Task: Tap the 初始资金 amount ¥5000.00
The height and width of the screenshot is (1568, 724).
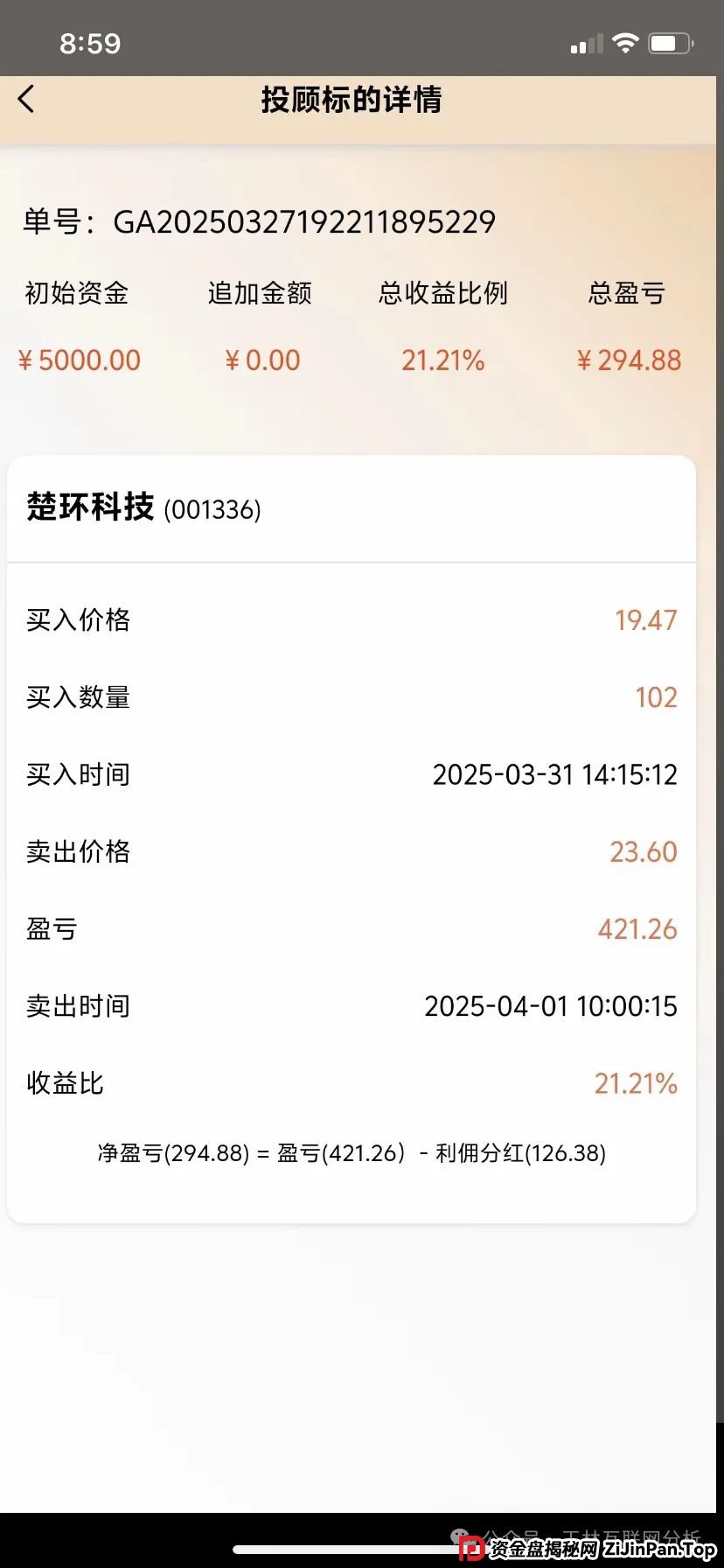Action: click(79, 360)
